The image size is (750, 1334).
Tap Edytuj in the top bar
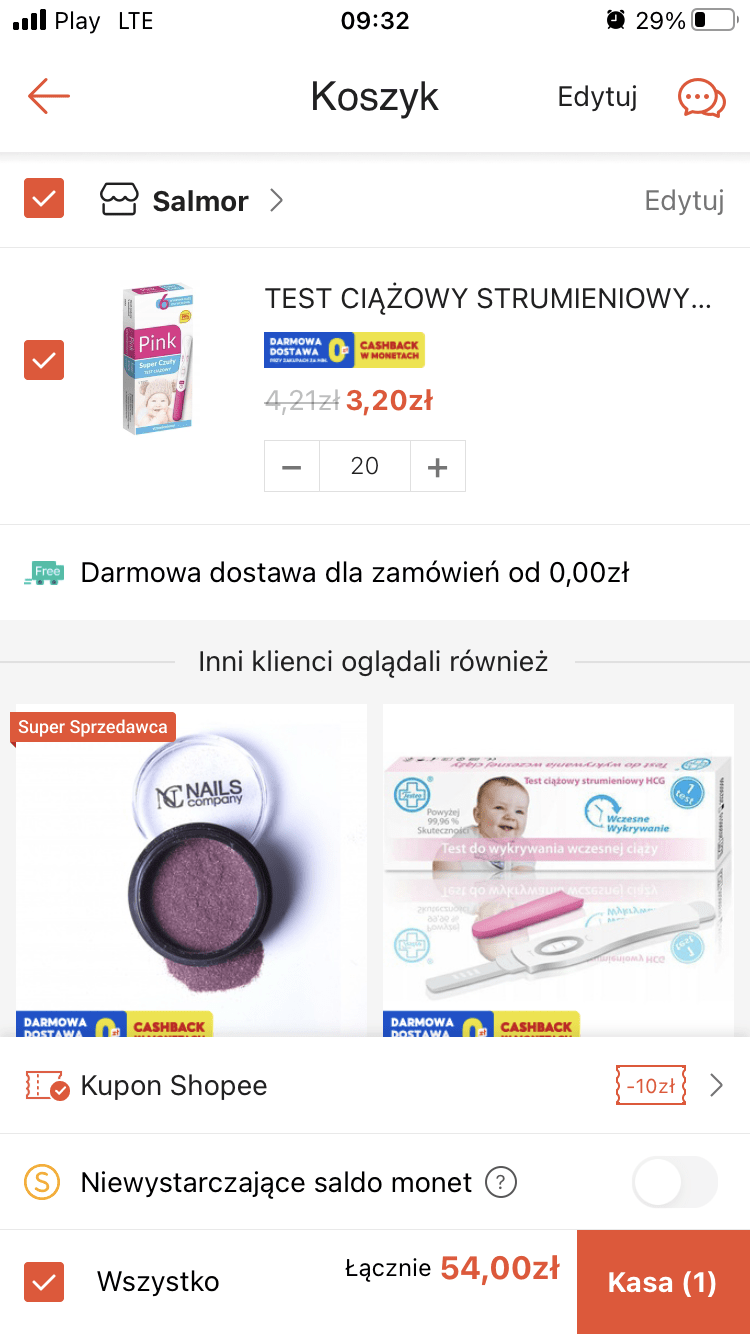[x=597, y=97]
